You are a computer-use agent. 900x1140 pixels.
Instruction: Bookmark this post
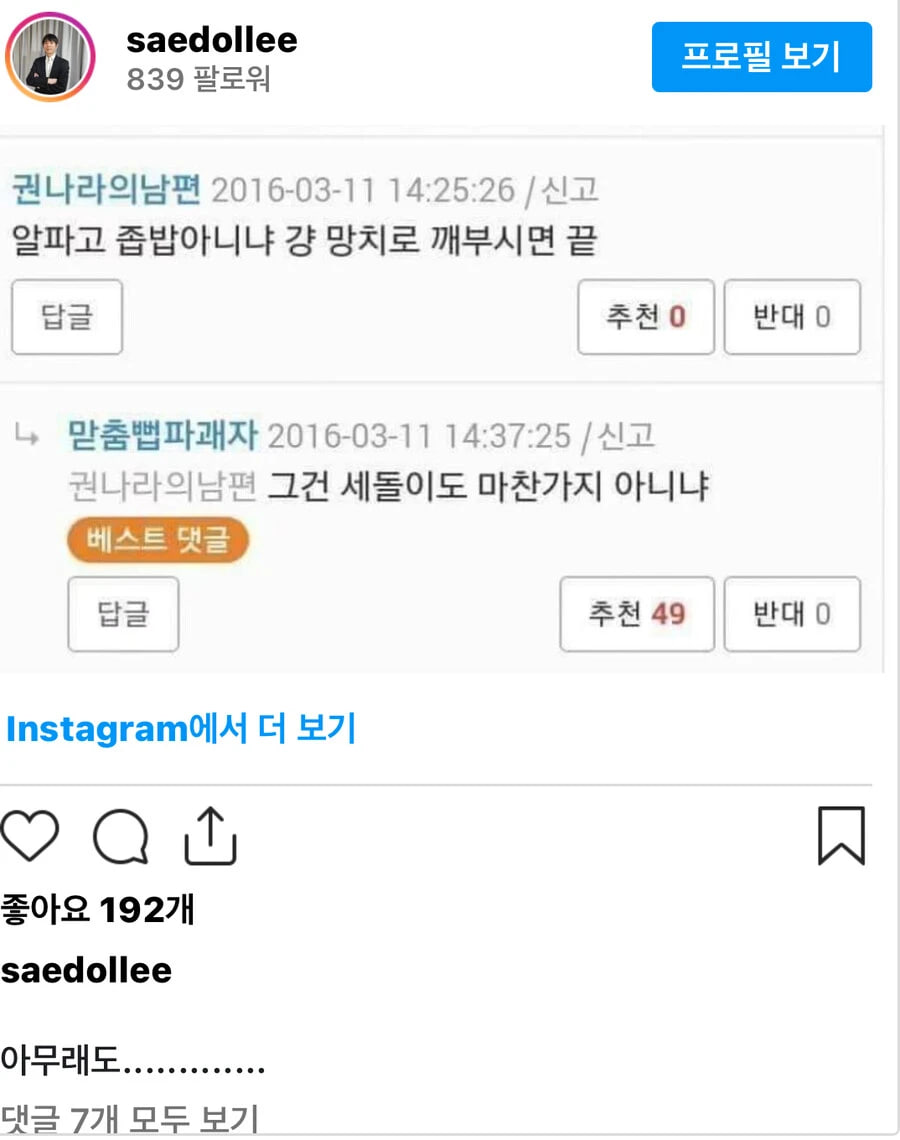pos(840,836)
